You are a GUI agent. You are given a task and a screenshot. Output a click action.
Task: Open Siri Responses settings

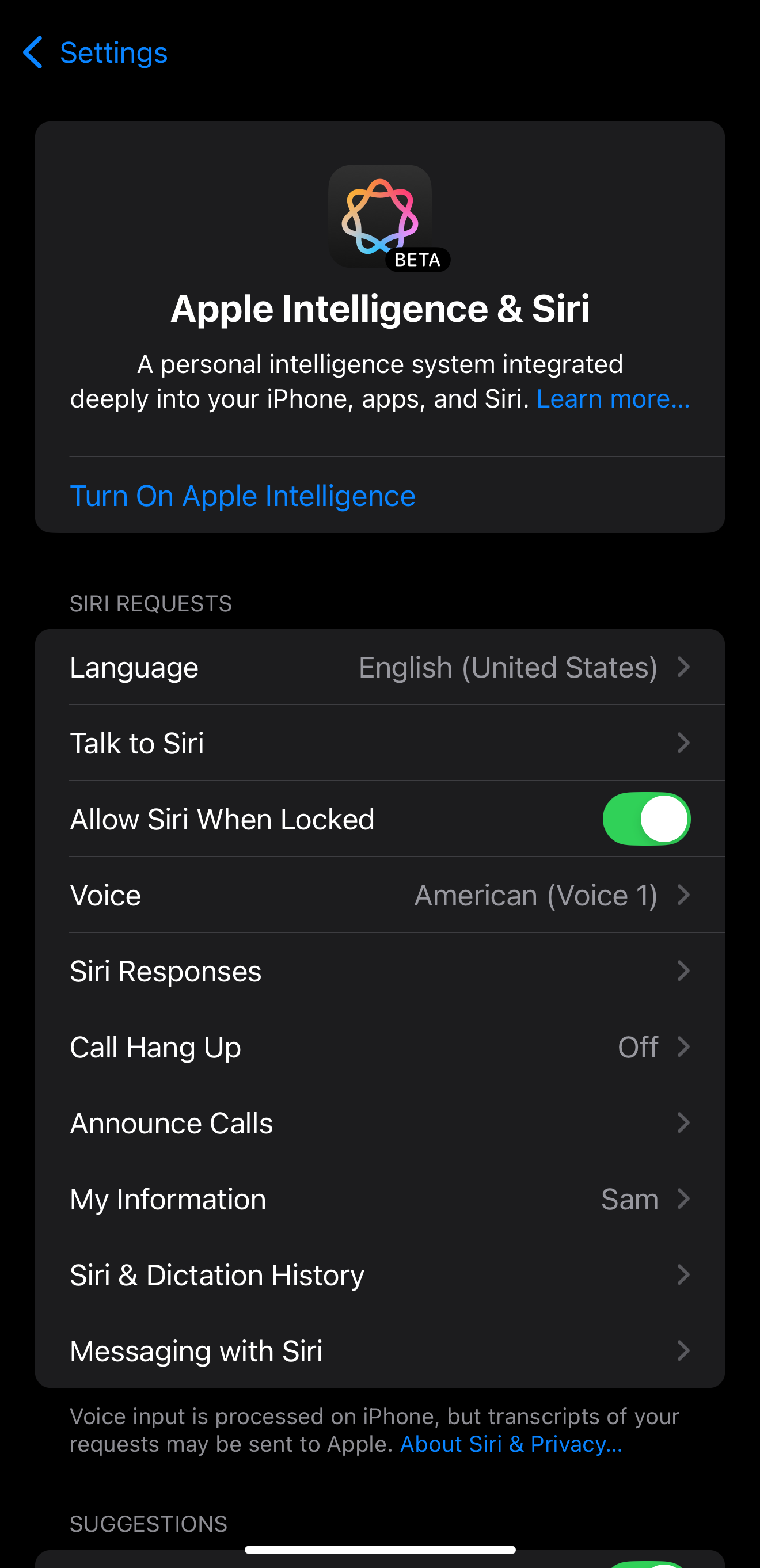click(380, 971)
